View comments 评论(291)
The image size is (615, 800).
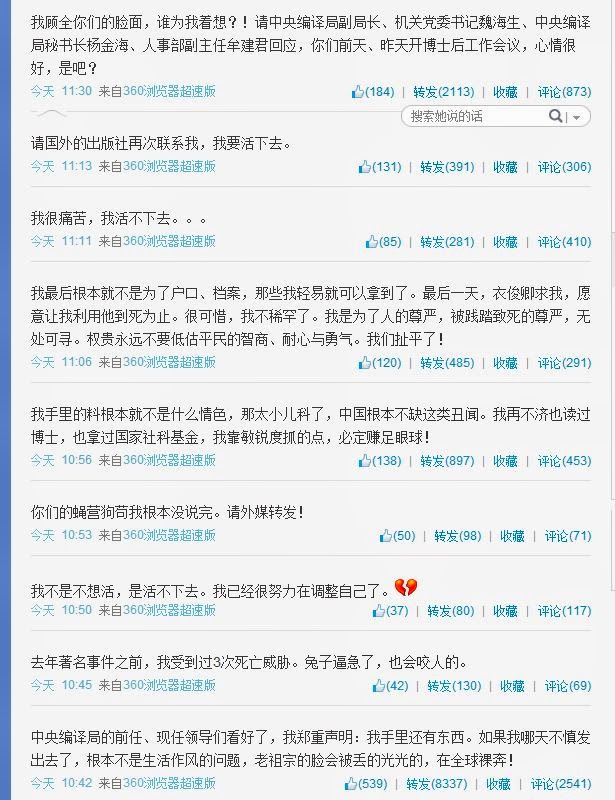pos(563,363)
